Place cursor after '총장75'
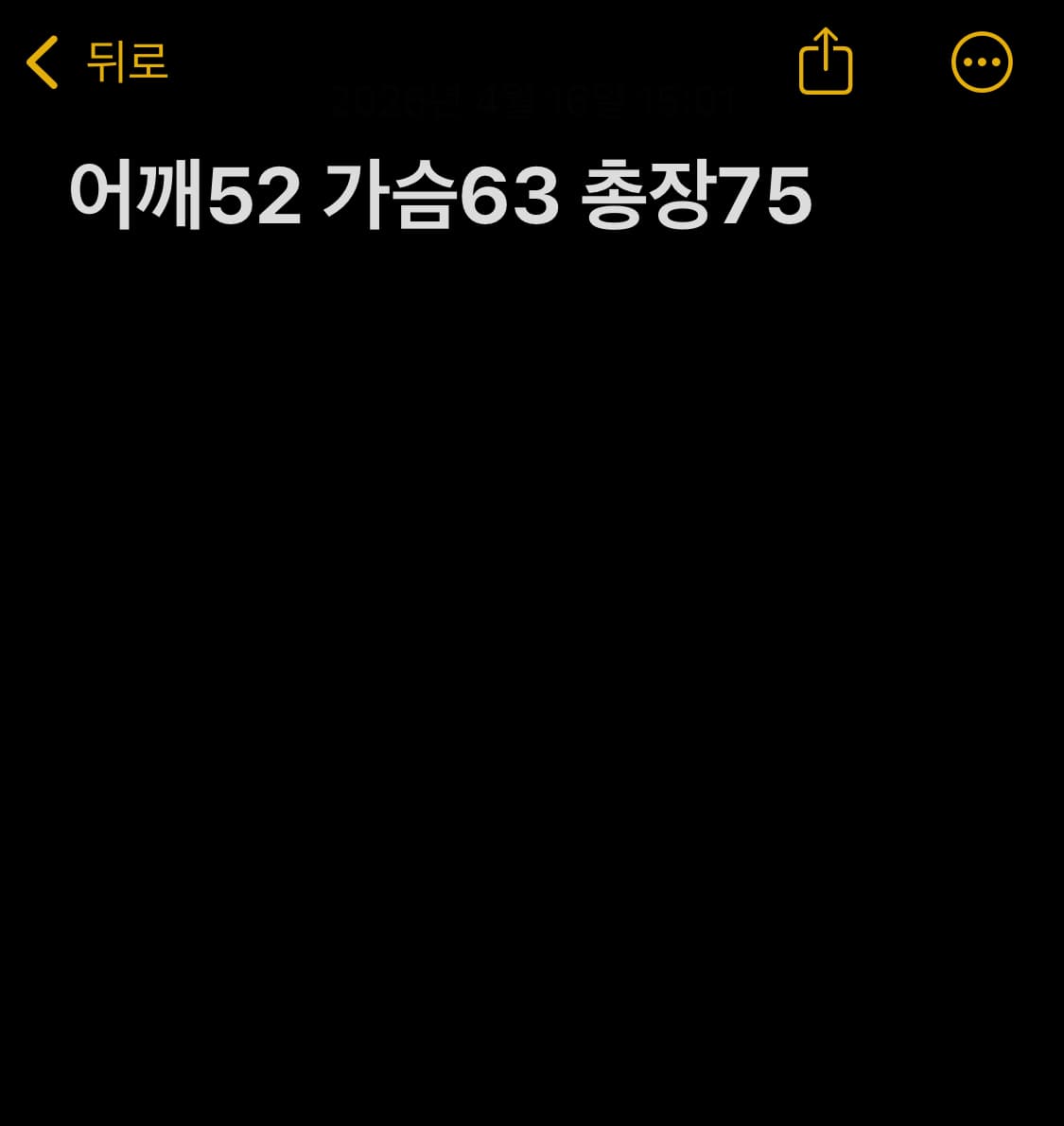1064x1126 pixels. (x=818, y=197)
